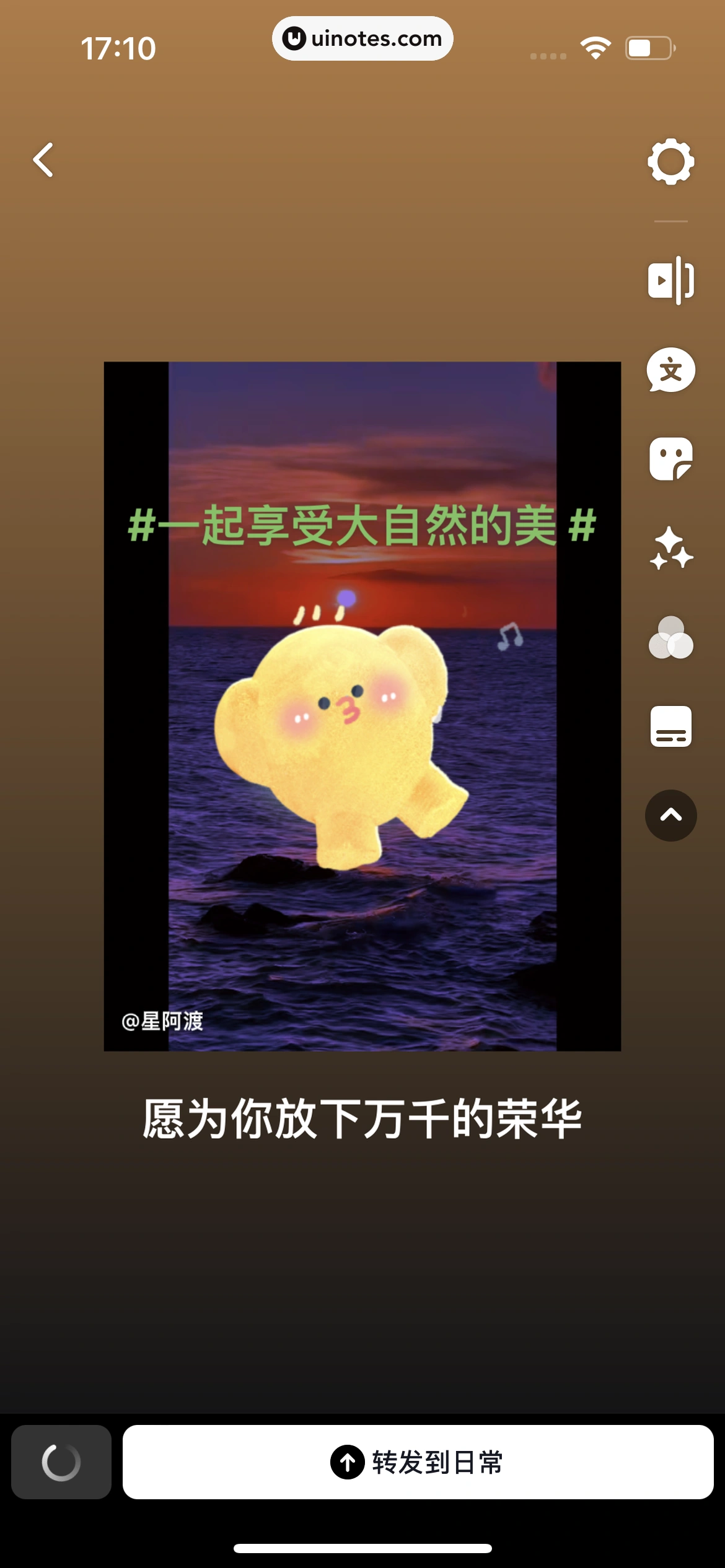Image resolution: width=725 pixels, height=1568 pixels.
Task: Open the caption template tool
Action: (x=671, y=726)
